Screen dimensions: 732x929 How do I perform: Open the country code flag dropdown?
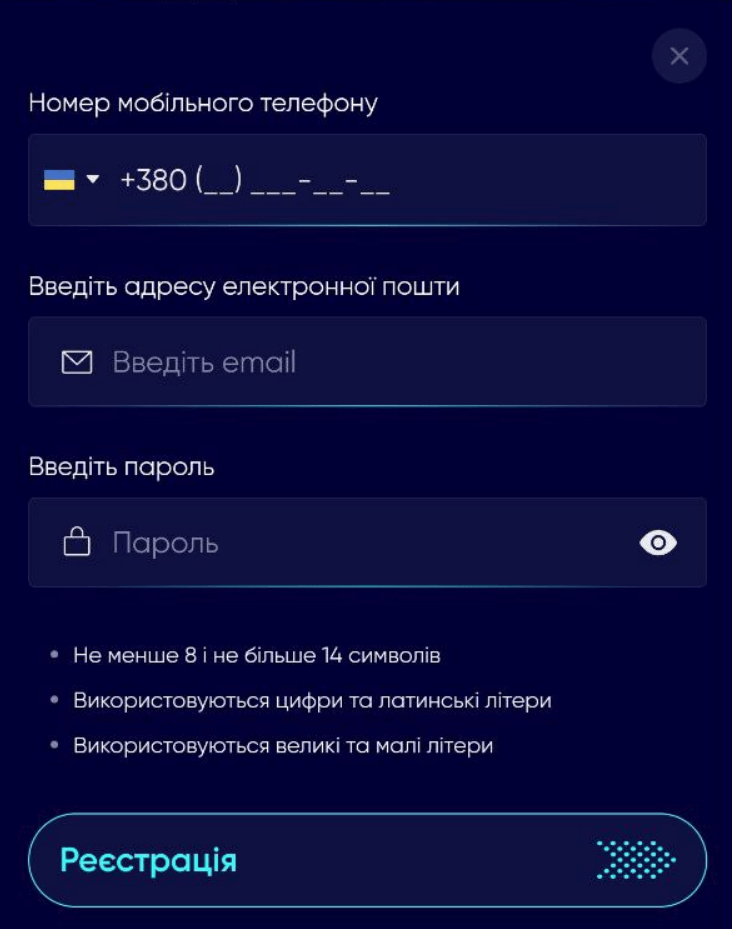coord(72,180)
